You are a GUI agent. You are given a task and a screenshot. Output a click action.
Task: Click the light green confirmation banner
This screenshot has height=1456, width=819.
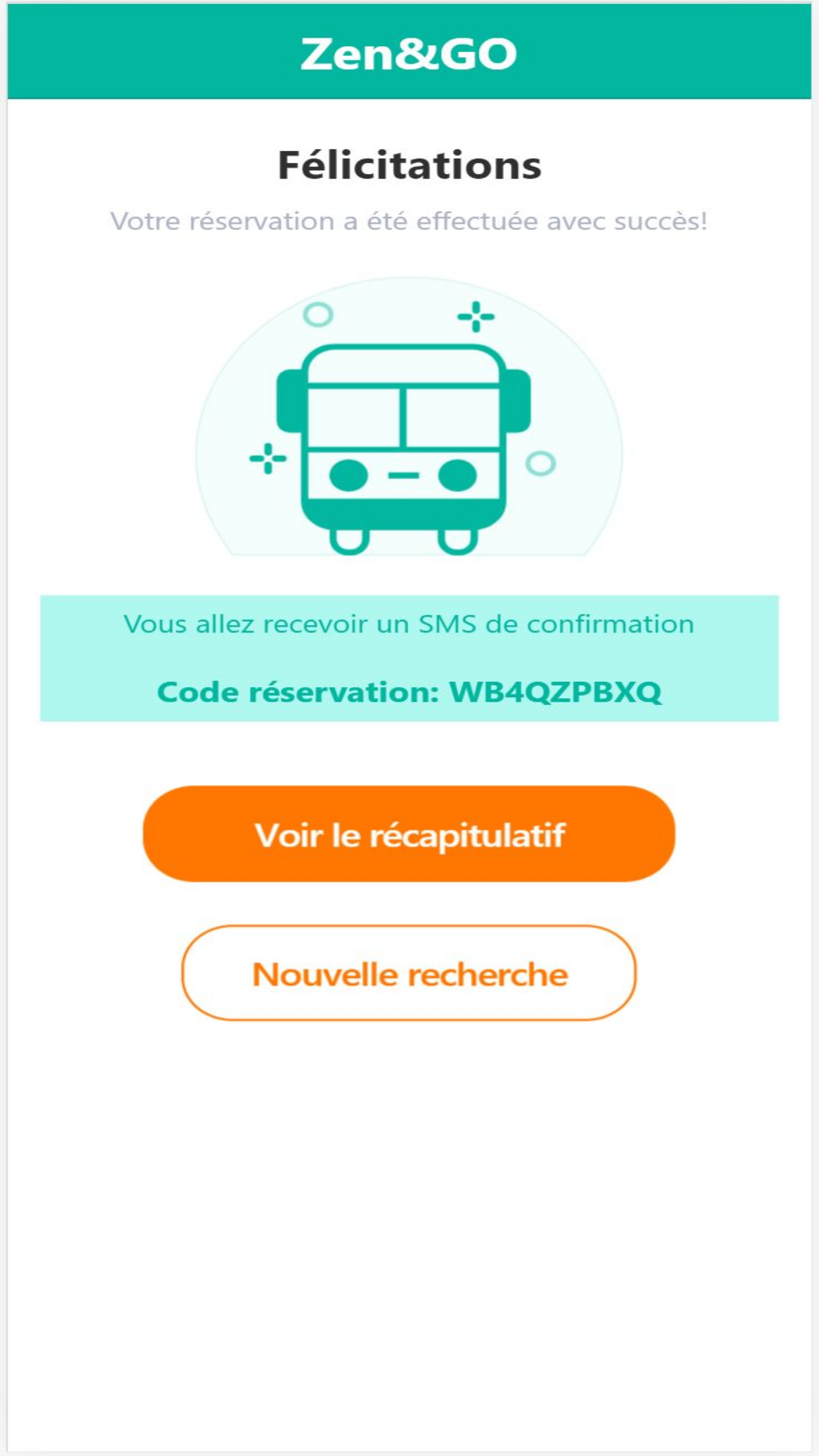tap(409, 658)
